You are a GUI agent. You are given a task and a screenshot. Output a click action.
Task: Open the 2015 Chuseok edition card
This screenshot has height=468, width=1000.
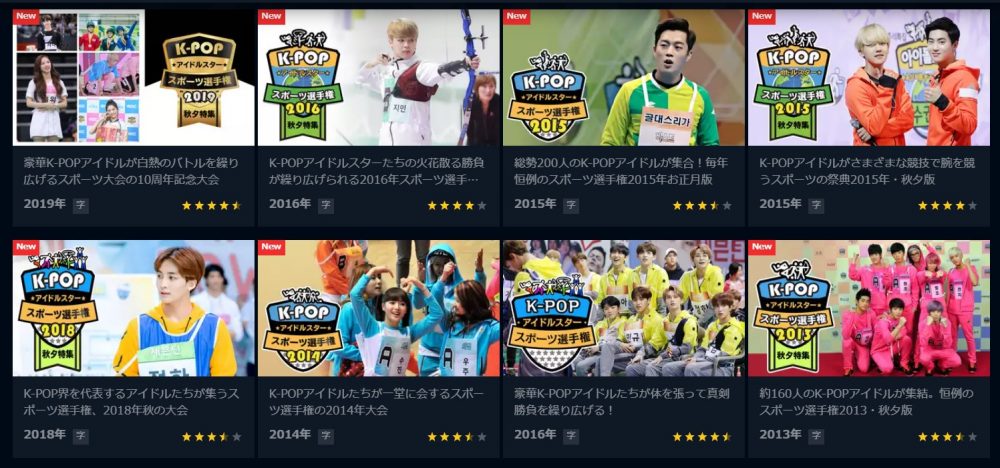point(868,78)
